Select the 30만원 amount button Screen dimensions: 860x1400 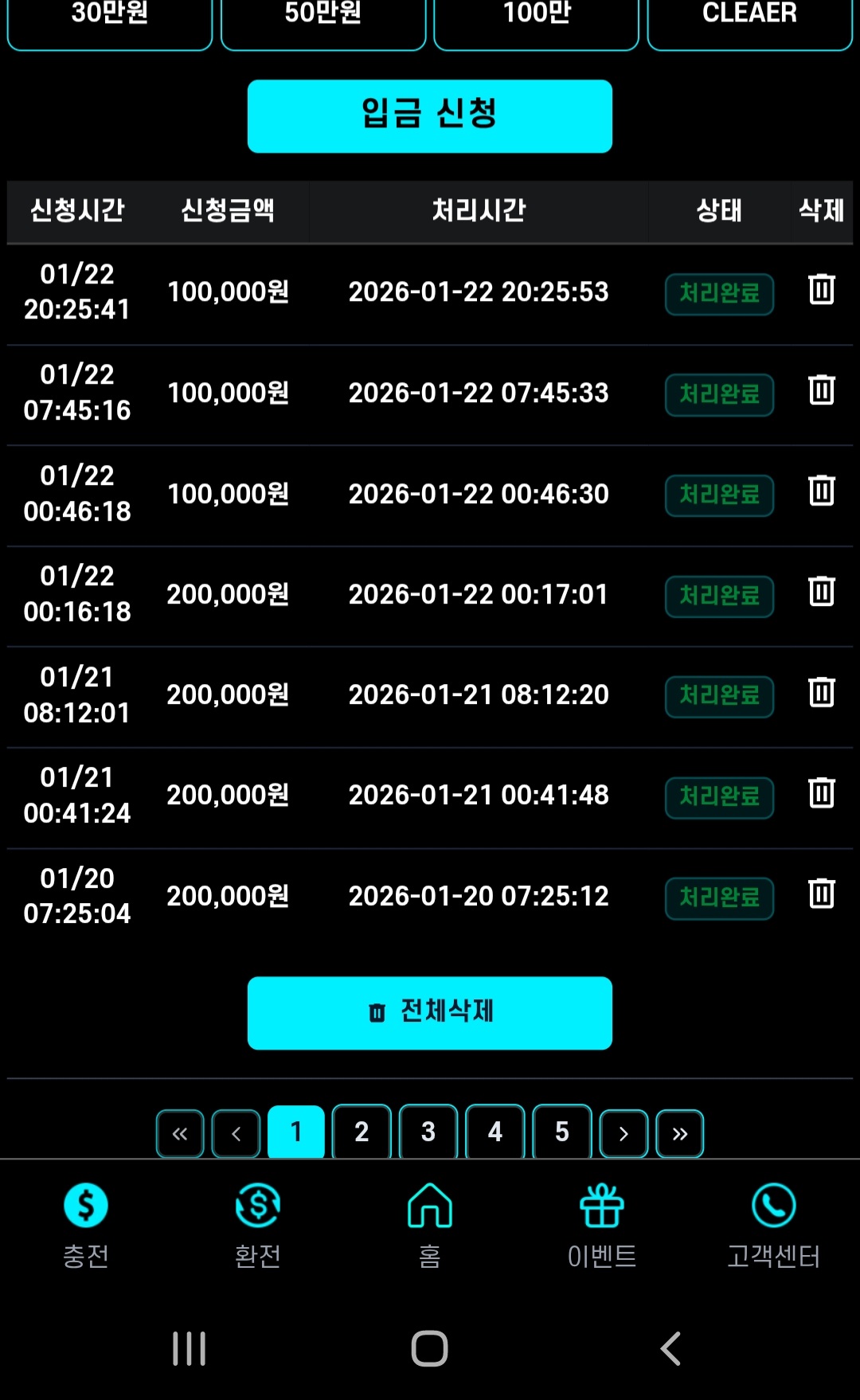click(110, 20)
